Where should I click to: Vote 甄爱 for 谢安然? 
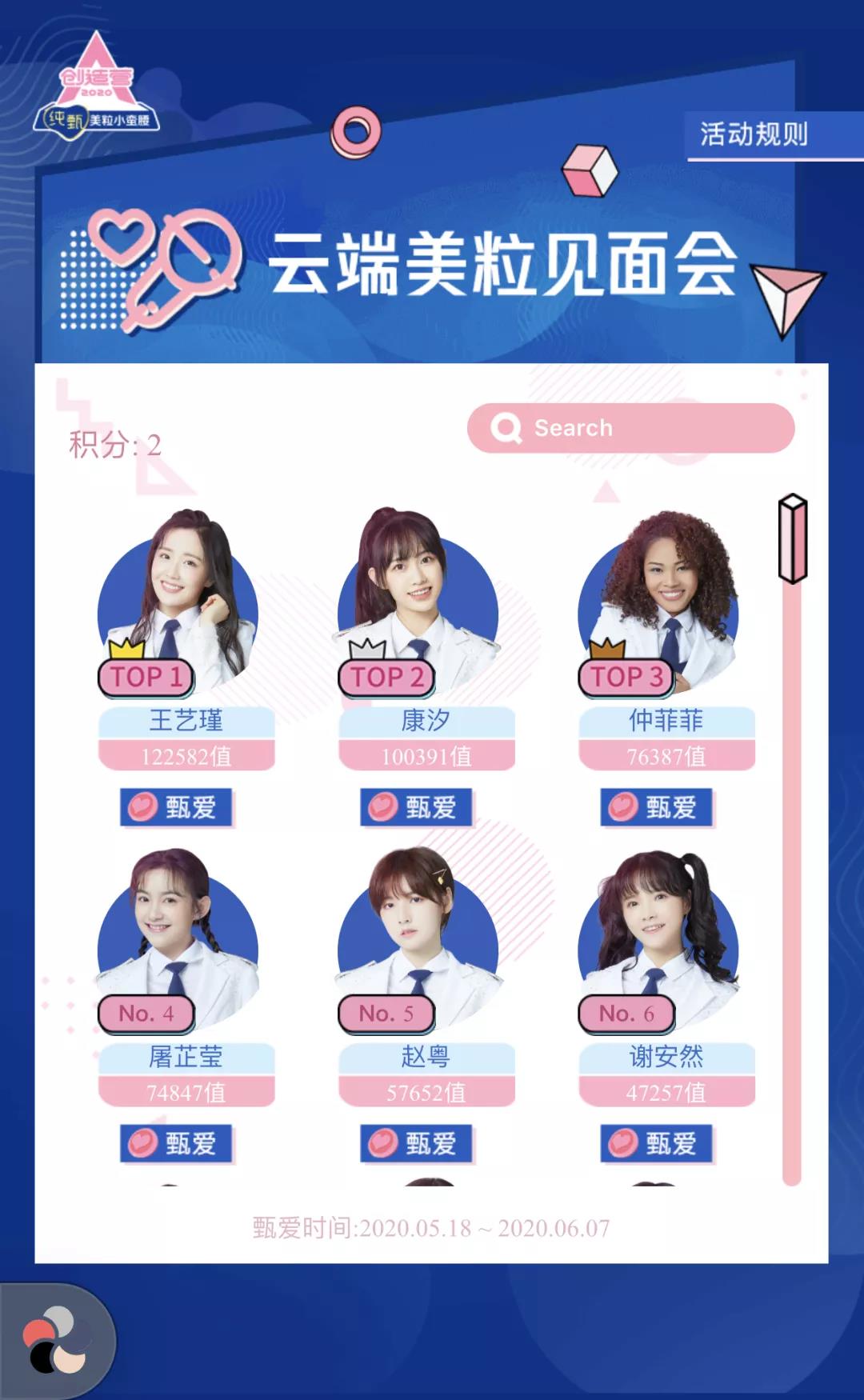[657, 1143]
